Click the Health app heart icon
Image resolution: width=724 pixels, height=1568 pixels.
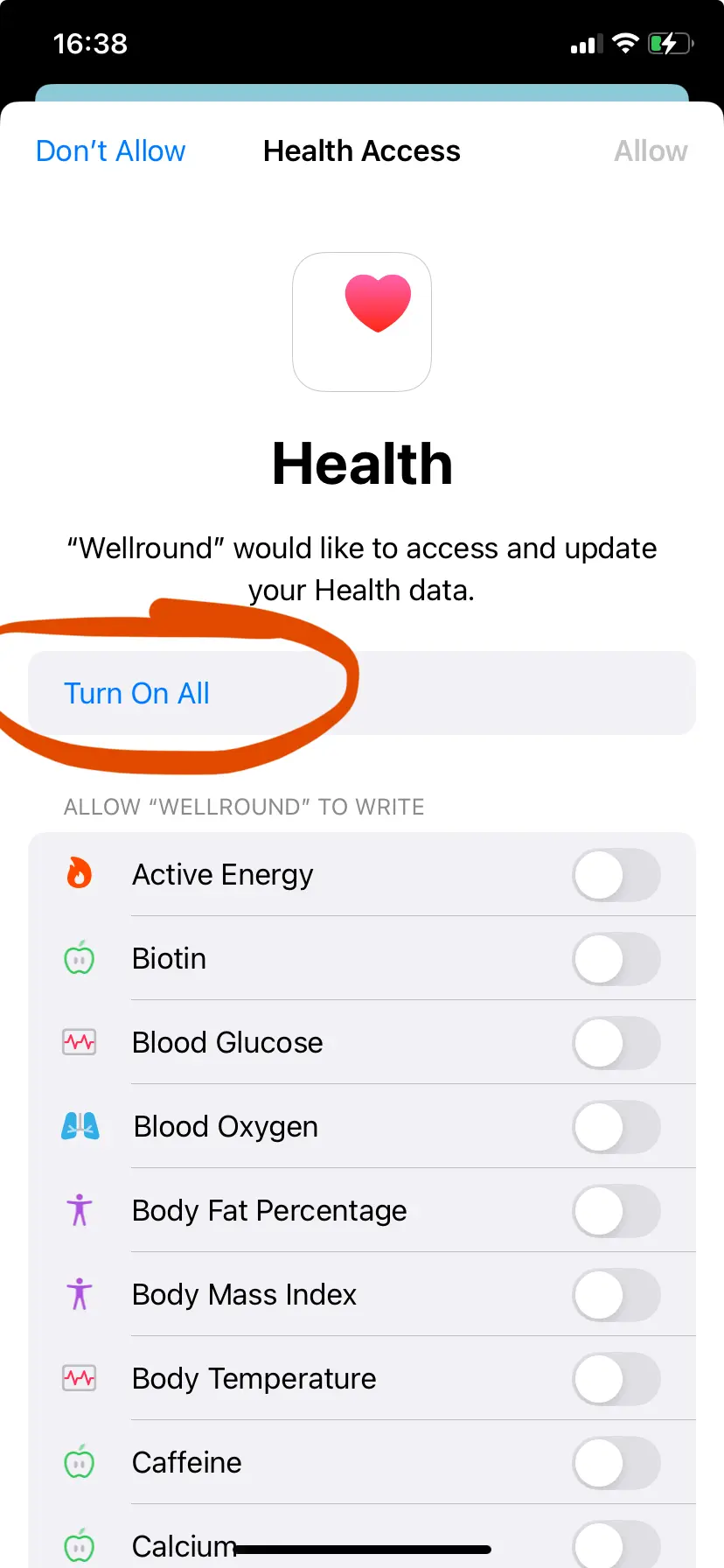(362, 321)
